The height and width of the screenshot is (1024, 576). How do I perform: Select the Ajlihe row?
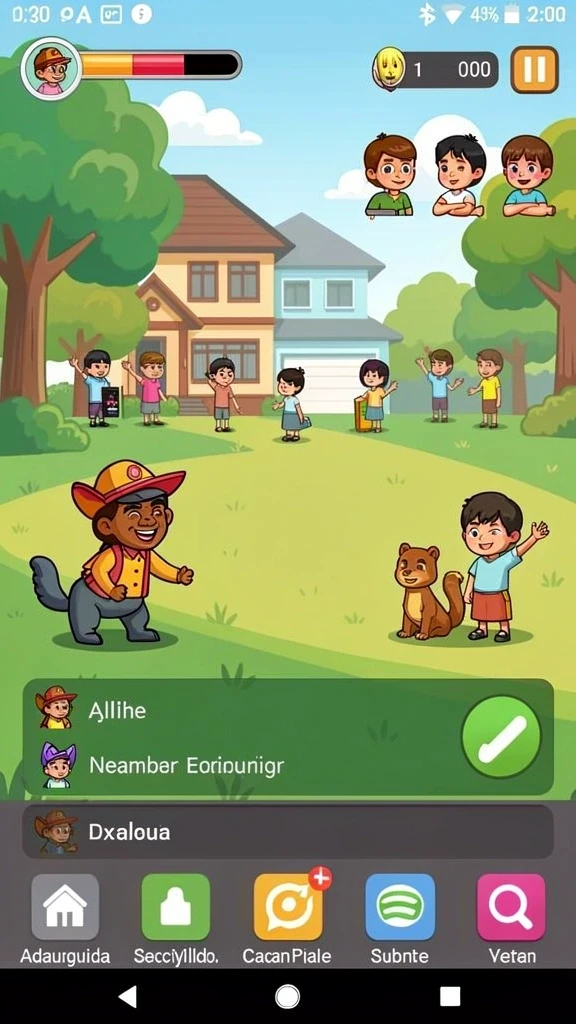coord(242,710)
